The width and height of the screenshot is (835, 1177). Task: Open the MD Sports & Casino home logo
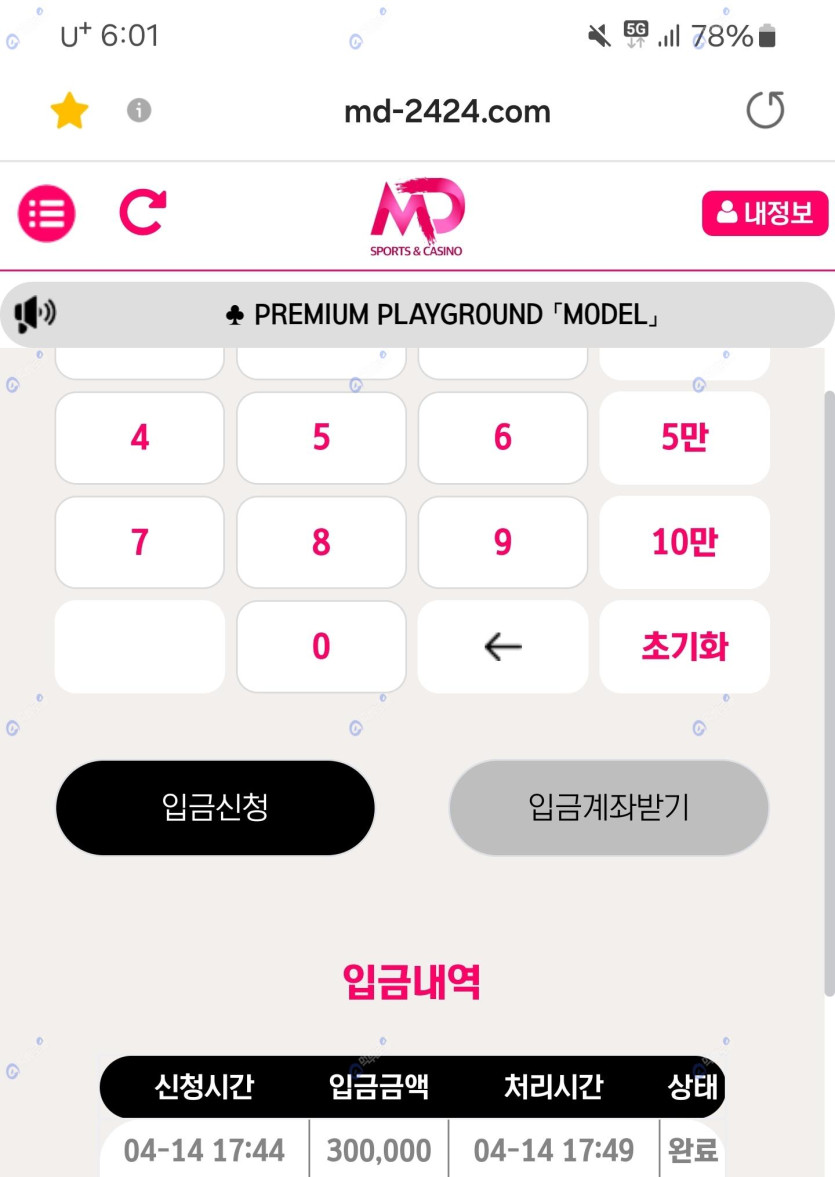tap(417, 217)
